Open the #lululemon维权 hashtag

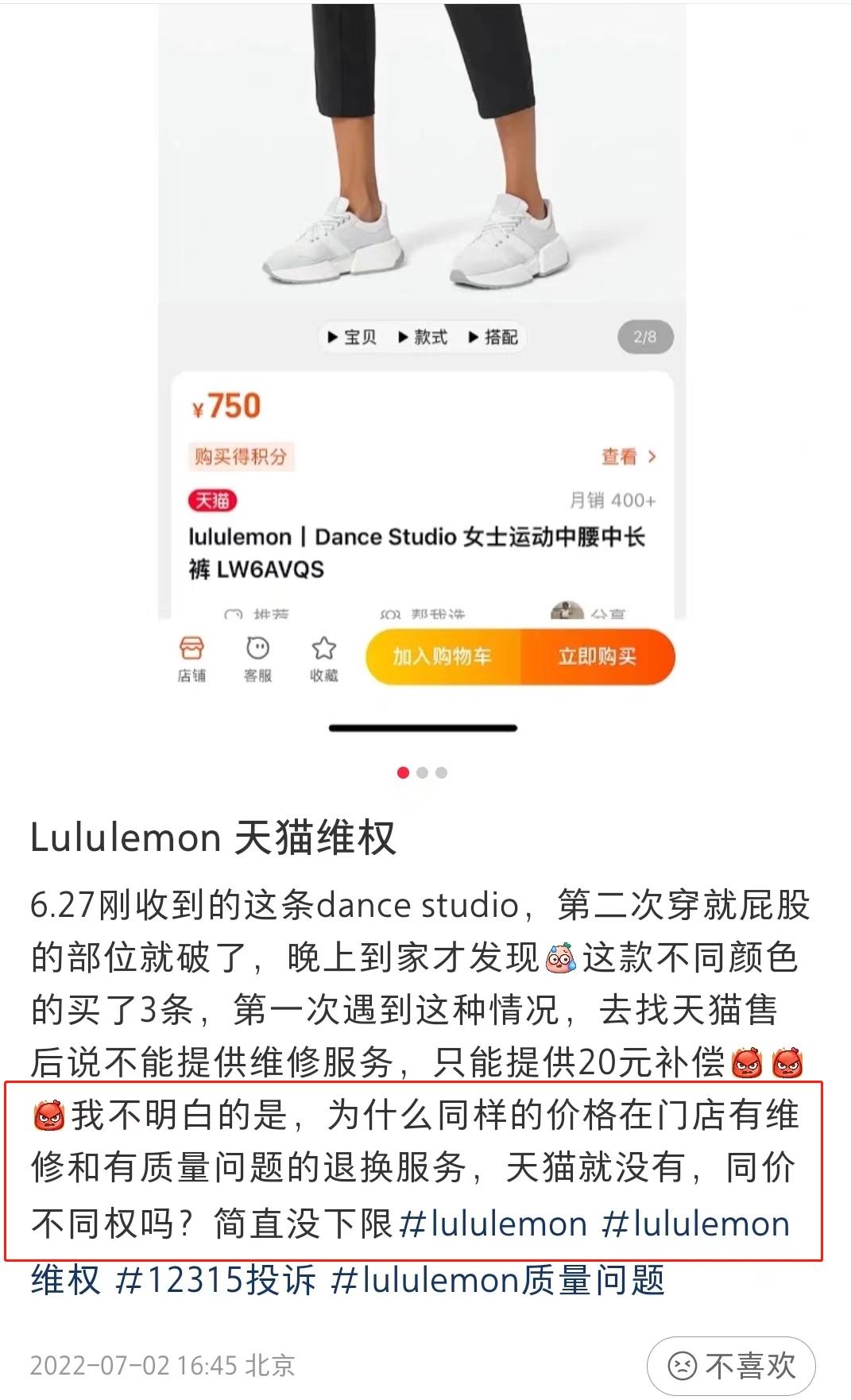(x=694, y=1224)
